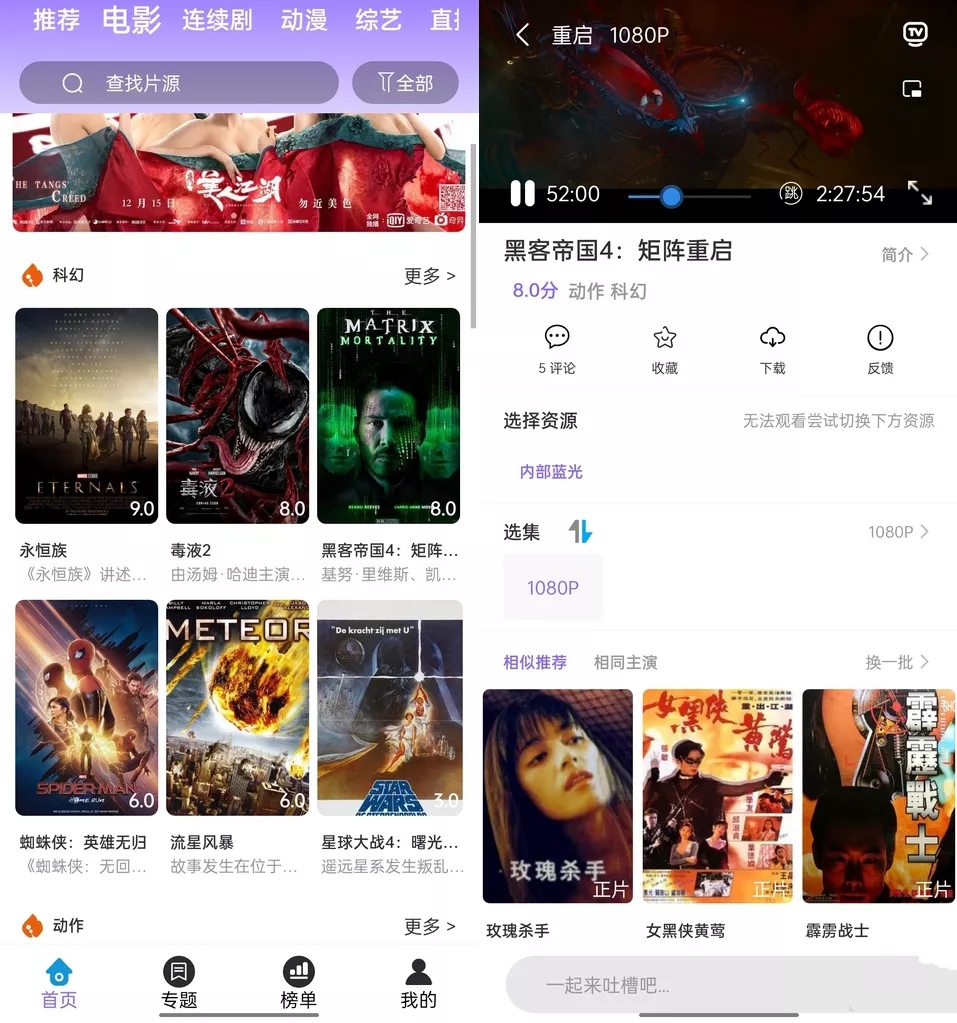Tap the TV casting icon on the player
This screenshot has width=957, height=1023.
coord(915,34)
